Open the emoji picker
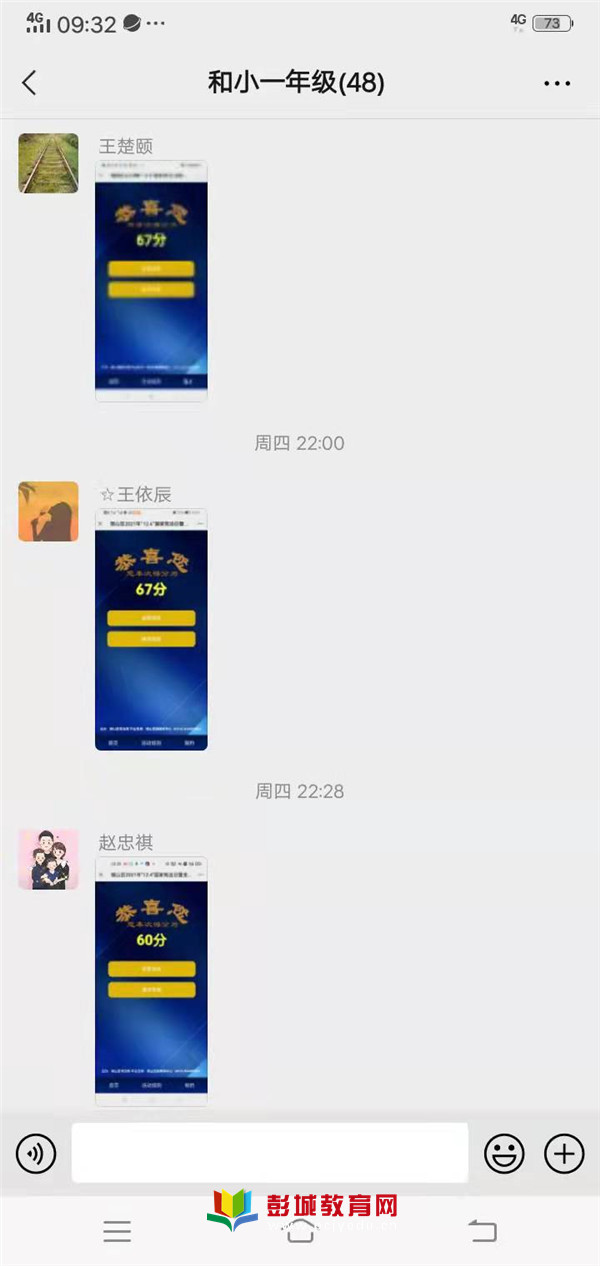 click(x=504, y=1154)
